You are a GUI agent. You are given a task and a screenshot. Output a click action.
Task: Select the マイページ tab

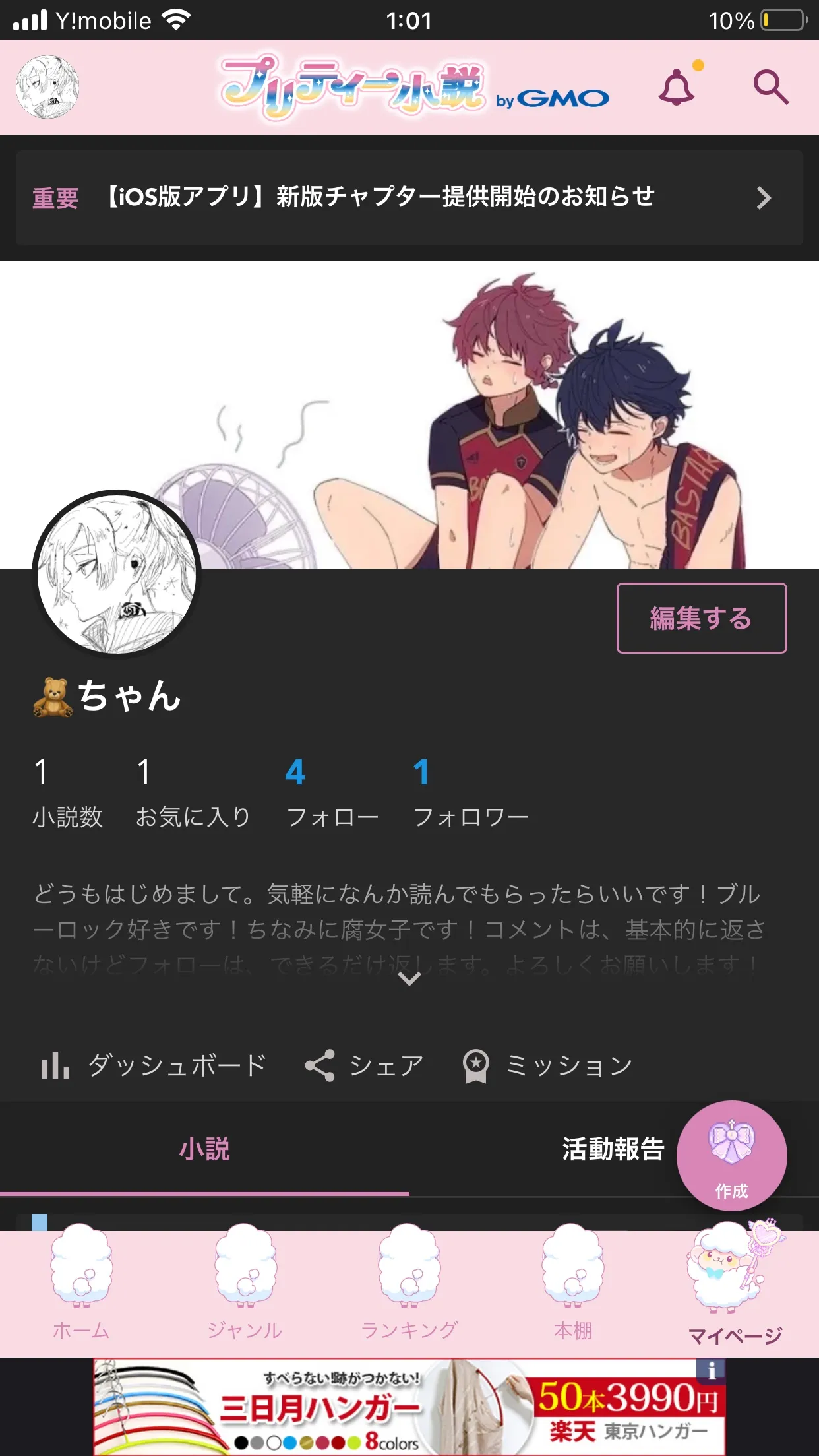(735, 1284)
